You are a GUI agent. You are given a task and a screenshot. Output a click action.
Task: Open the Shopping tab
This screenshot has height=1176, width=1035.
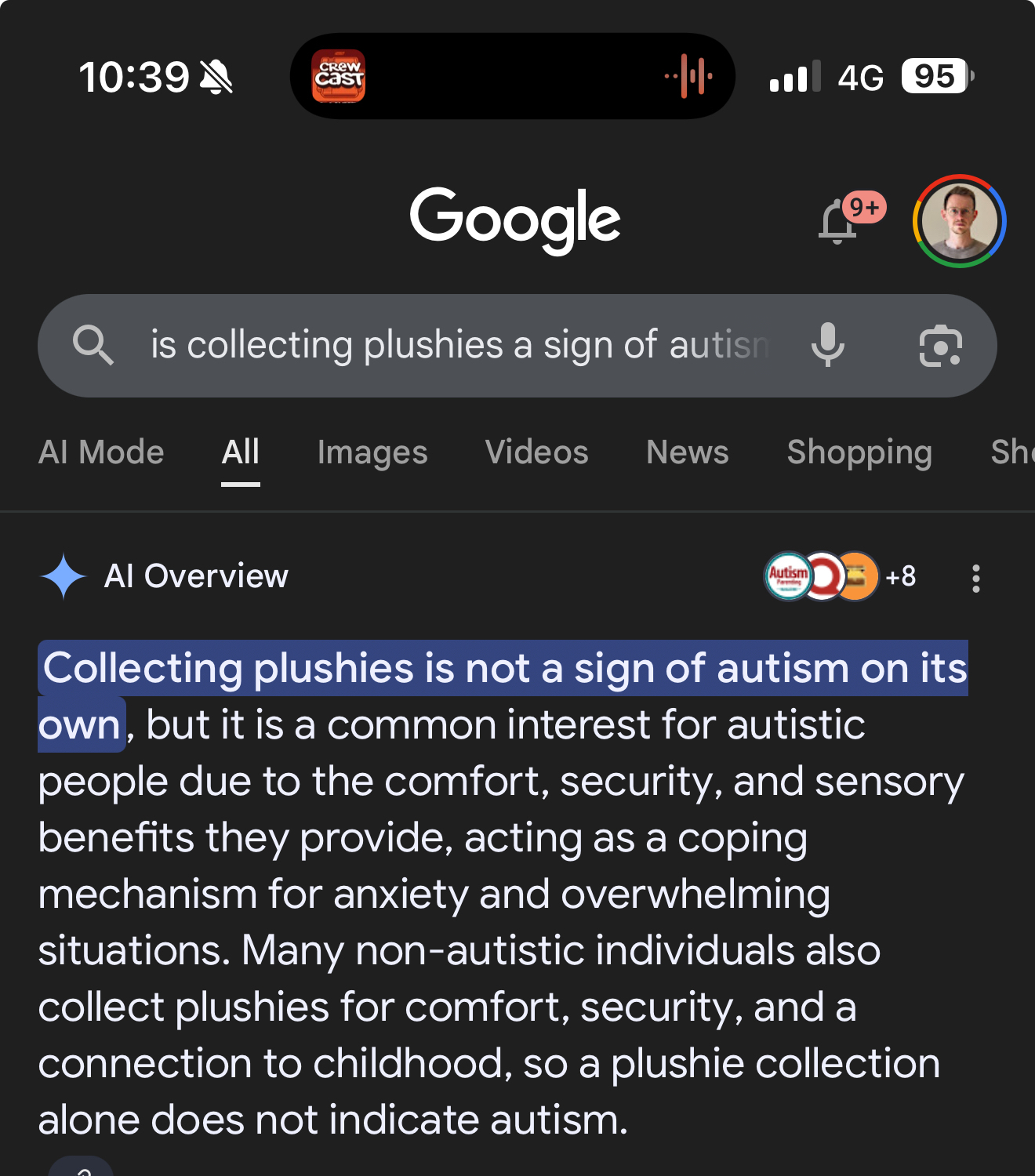[859, 452]
